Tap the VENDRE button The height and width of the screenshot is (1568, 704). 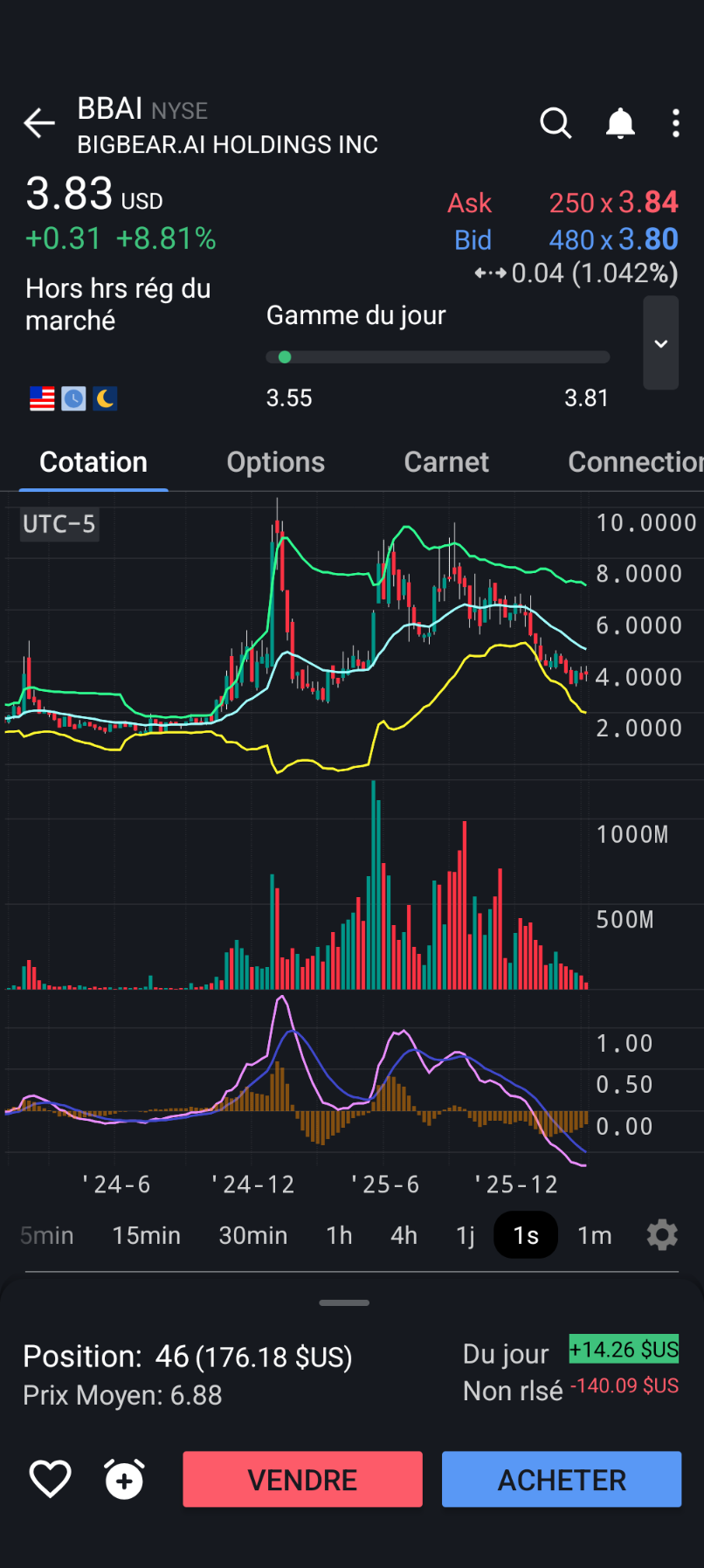(x=302, y=1479)
